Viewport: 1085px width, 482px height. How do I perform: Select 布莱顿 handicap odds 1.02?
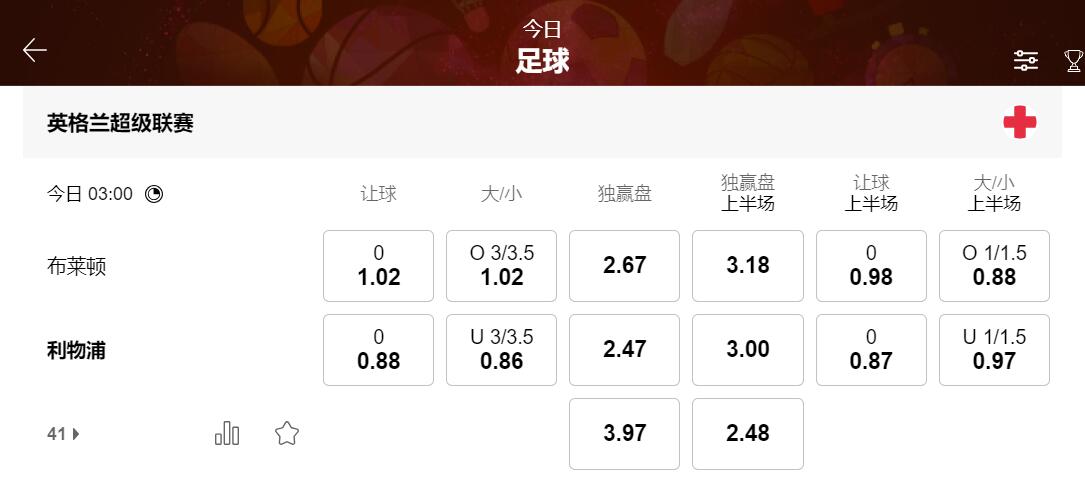coord(378,266)
